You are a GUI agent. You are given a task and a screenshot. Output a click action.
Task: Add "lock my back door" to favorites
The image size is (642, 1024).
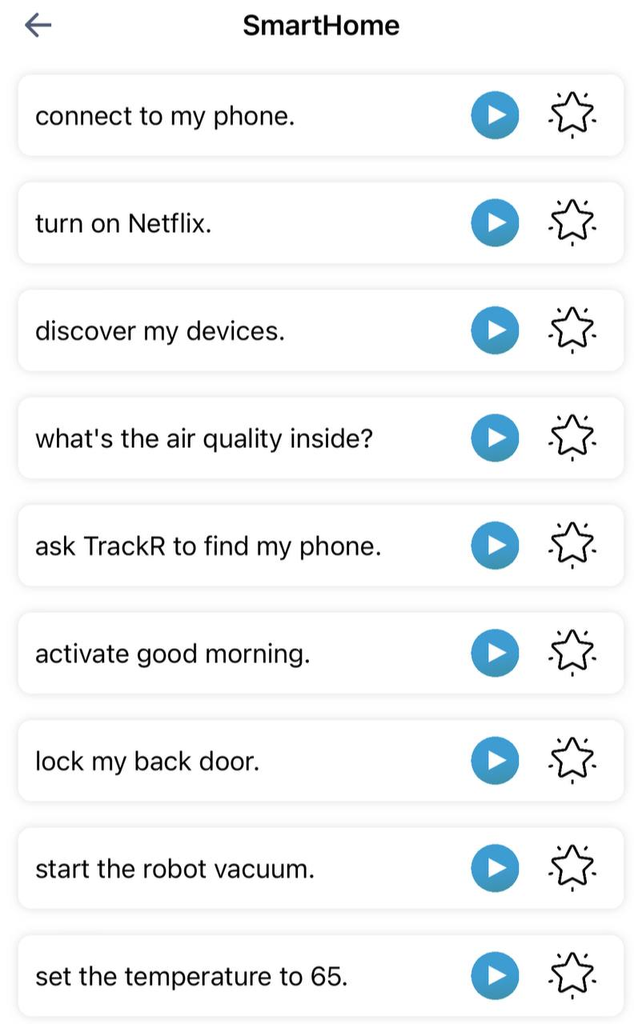click(x=572, y=761)
